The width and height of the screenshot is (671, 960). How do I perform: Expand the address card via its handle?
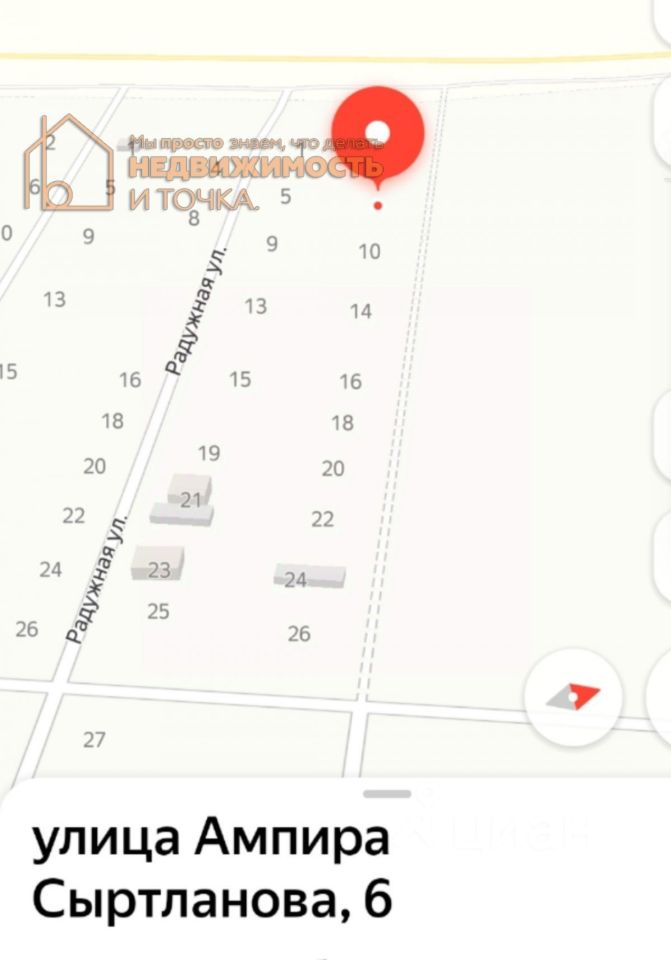(x=387, y=793)
